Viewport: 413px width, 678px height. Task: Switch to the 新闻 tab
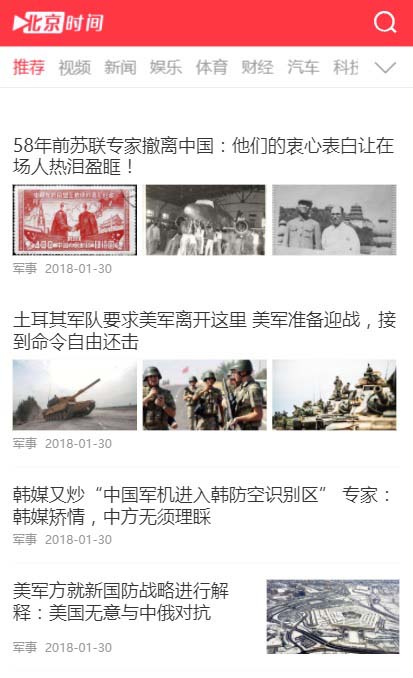click(x=120, y=67)
